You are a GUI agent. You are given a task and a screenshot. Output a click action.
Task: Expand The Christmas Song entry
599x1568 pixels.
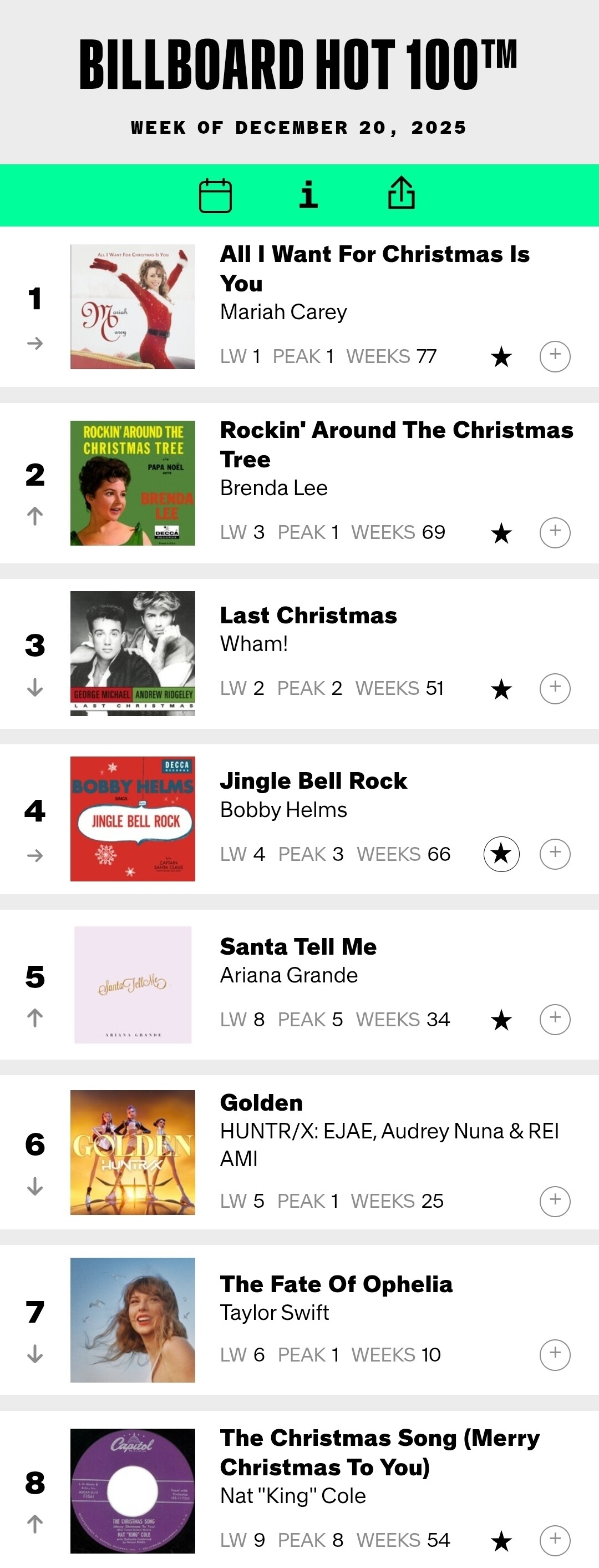coord(555,1541)
